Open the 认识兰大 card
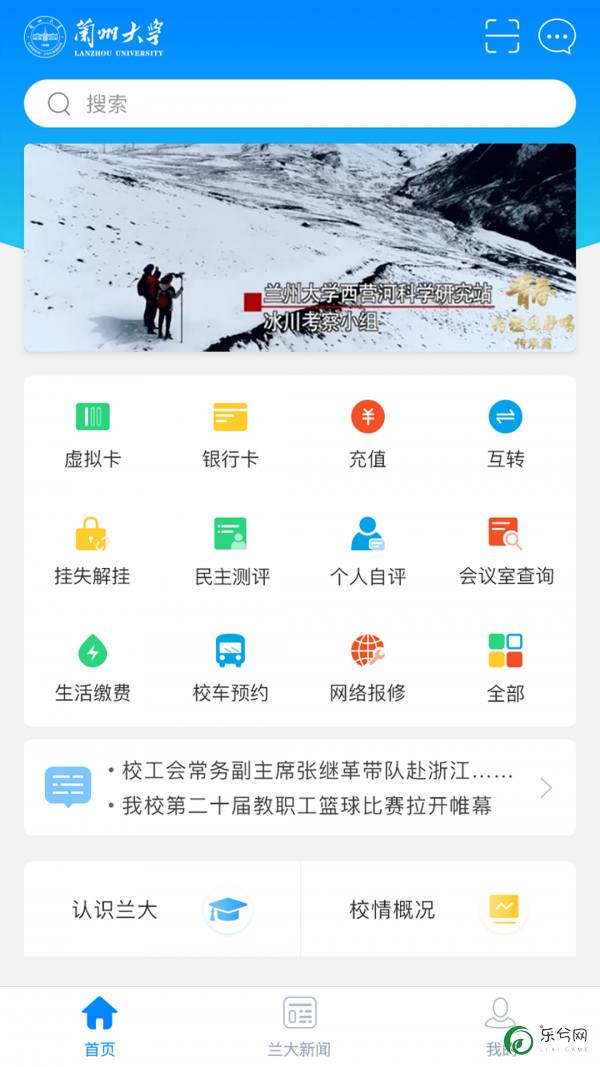Screen dimensions: 600x1067 click(x=162, y=910)
